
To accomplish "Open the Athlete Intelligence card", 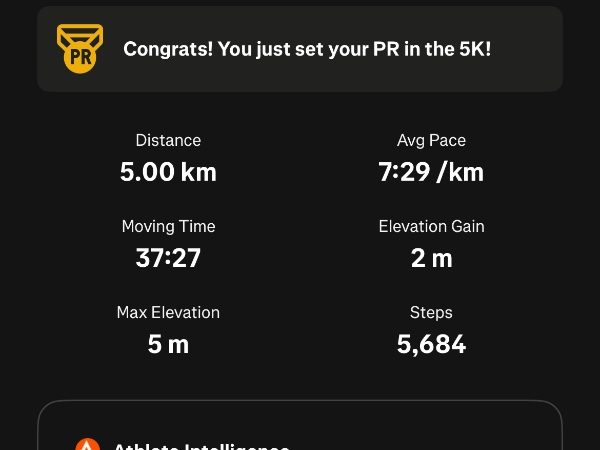I will [300, 432].
